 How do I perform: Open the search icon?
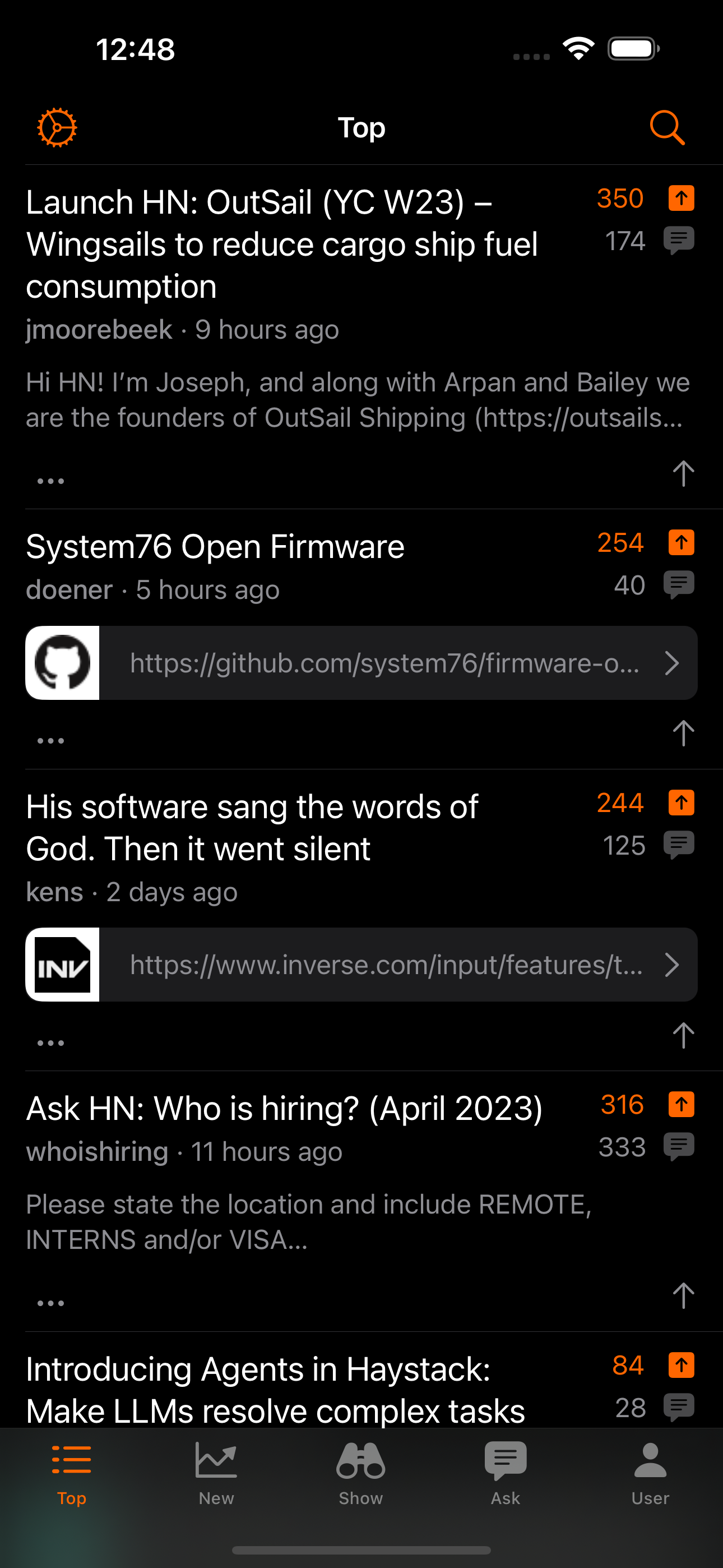click(667, 128)
